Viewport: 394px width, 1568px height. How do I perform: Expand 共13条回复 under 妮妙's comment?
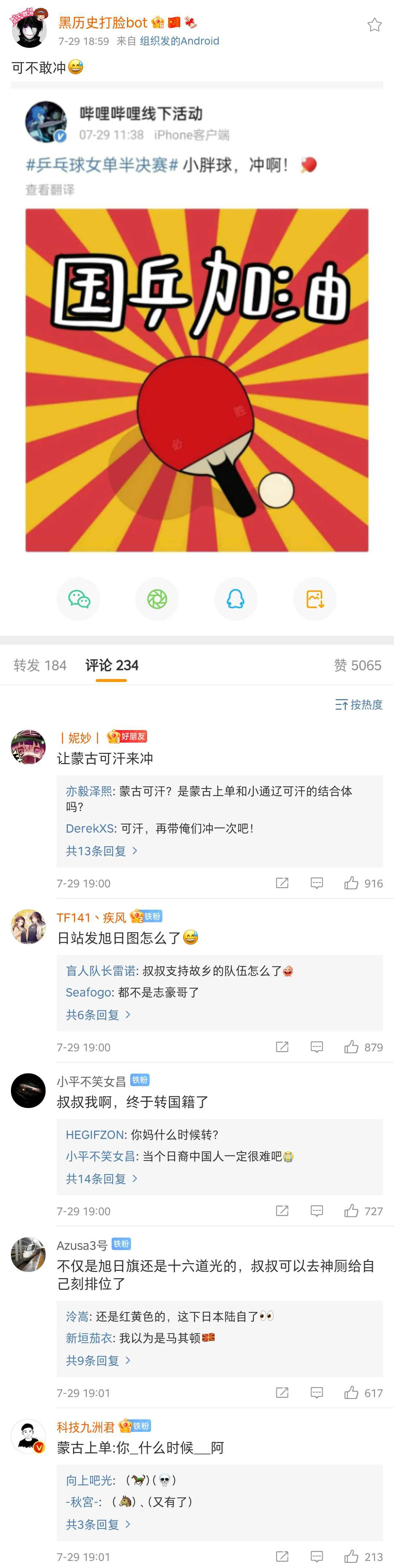(x=101, y=851)
